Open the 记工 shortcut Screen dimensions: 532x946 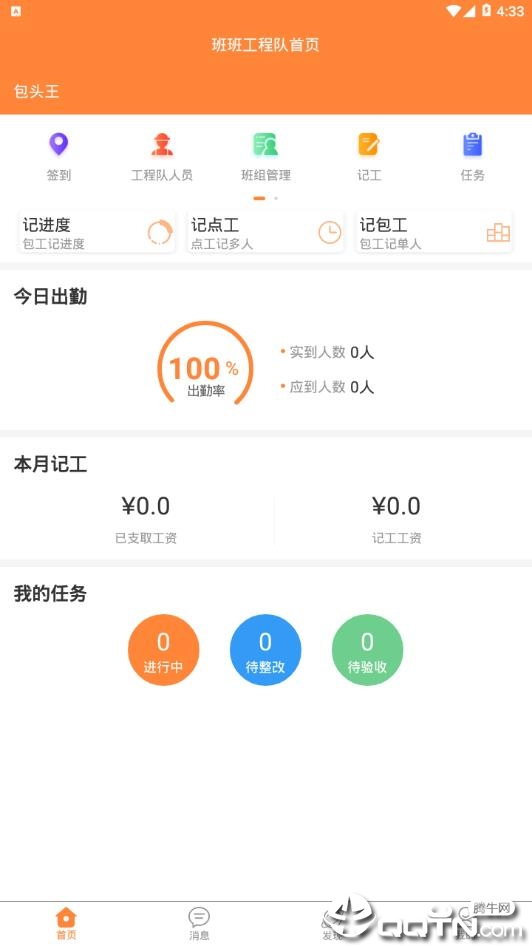369,157
